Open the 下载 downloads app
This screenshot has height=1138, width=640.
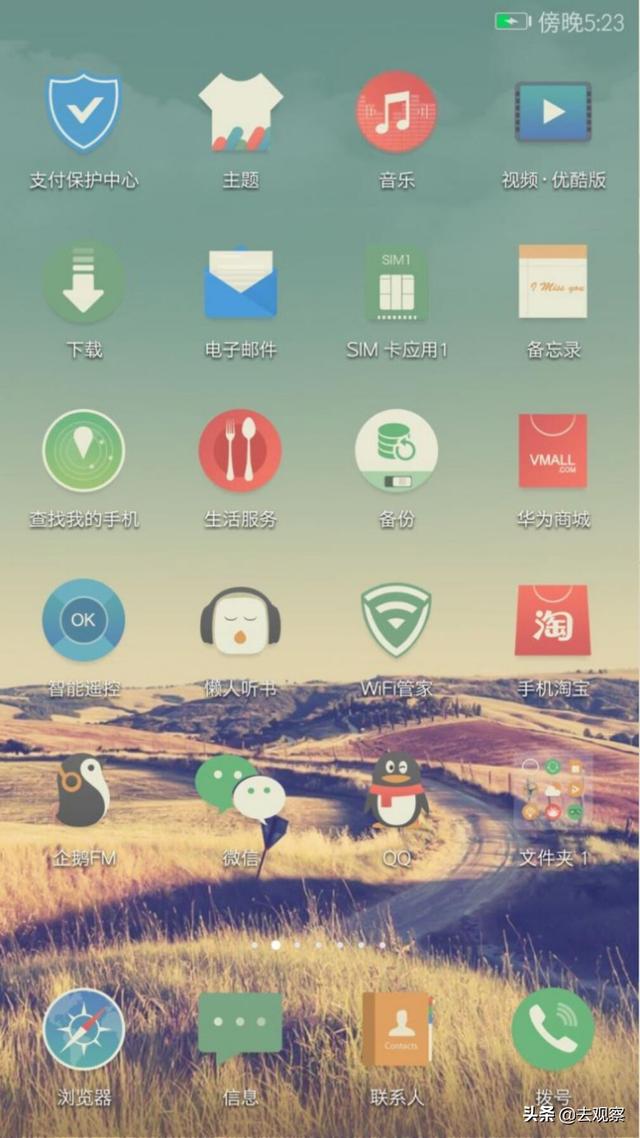pos(83,282)
